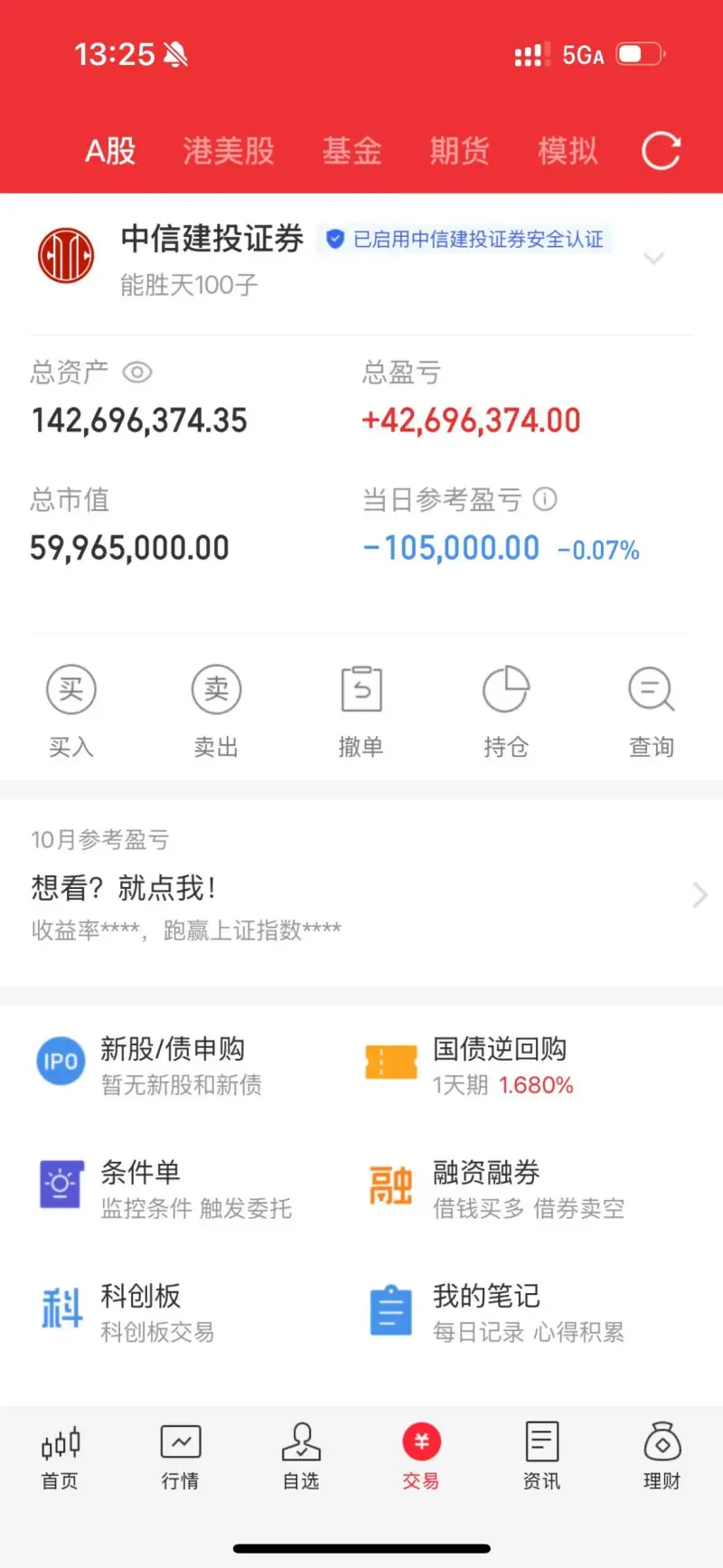Viewport: 723px width, 1568px height.
Task: Open 国债逆回购
Action: [x=502, y=1064]
